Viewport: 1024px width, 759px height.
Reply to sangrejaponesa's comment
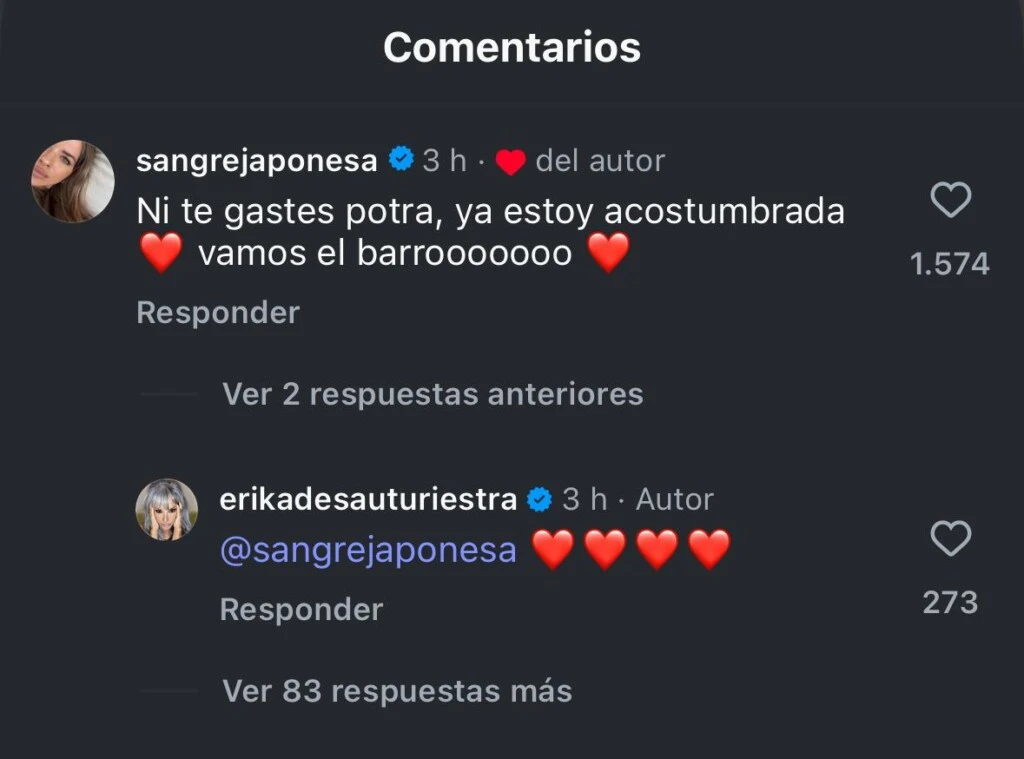point(218,313)
